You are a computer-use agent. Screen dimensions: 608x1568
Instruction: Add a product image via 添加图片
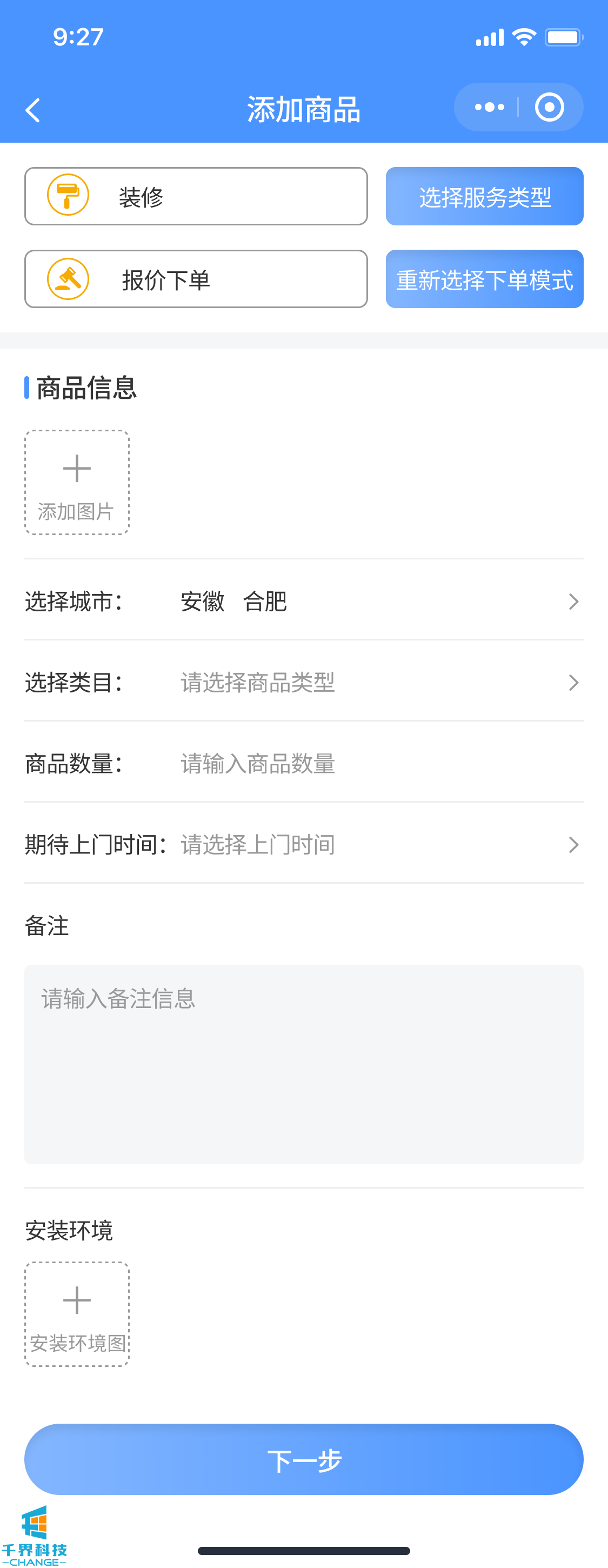[77, 483]
